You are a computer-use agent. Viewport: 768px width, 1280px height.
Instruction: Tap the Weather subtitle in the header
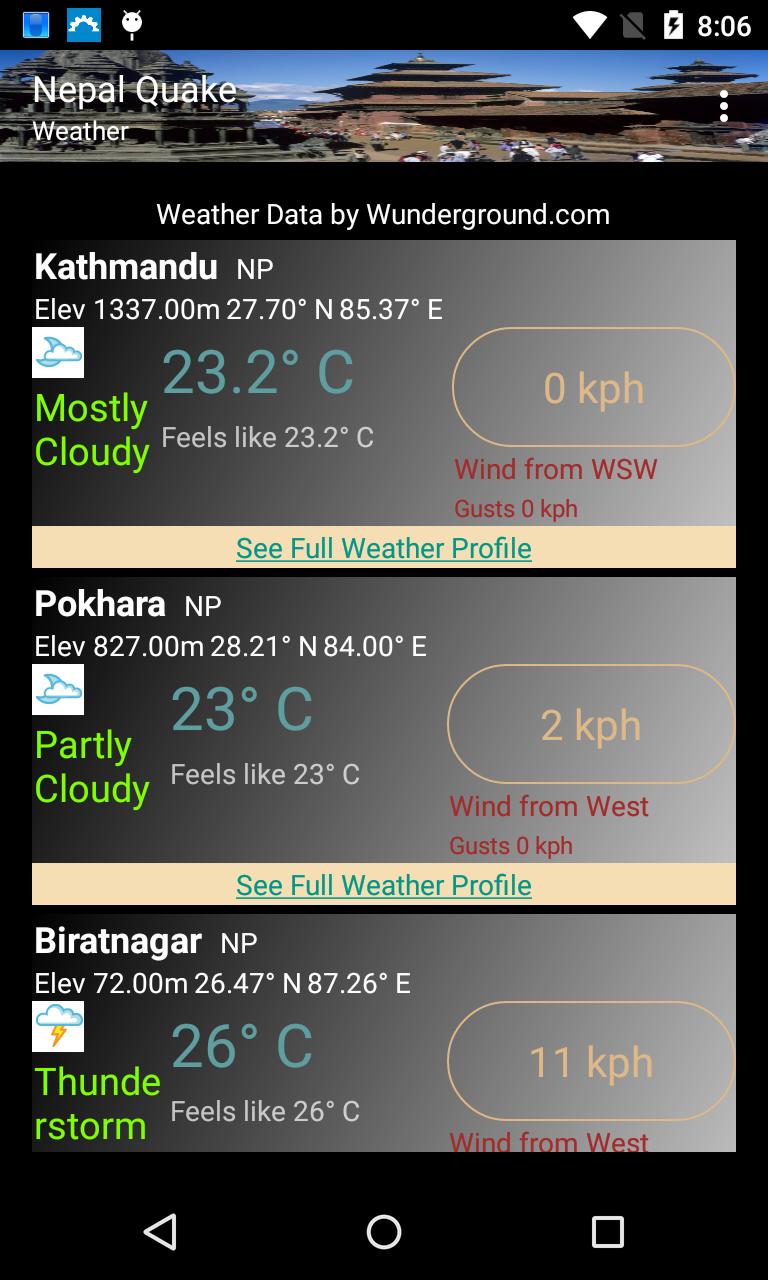click(78, 130)
